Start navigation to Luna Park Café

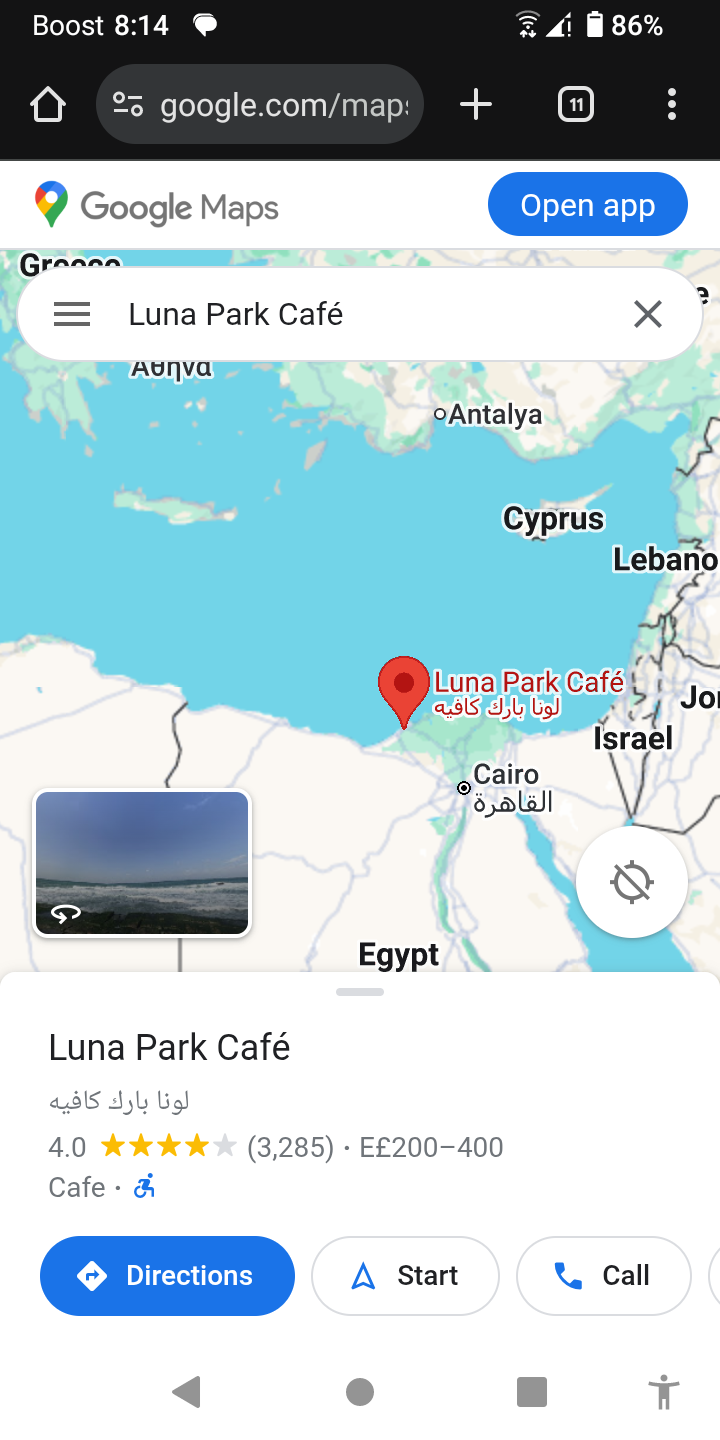(x=405, y=1276)
